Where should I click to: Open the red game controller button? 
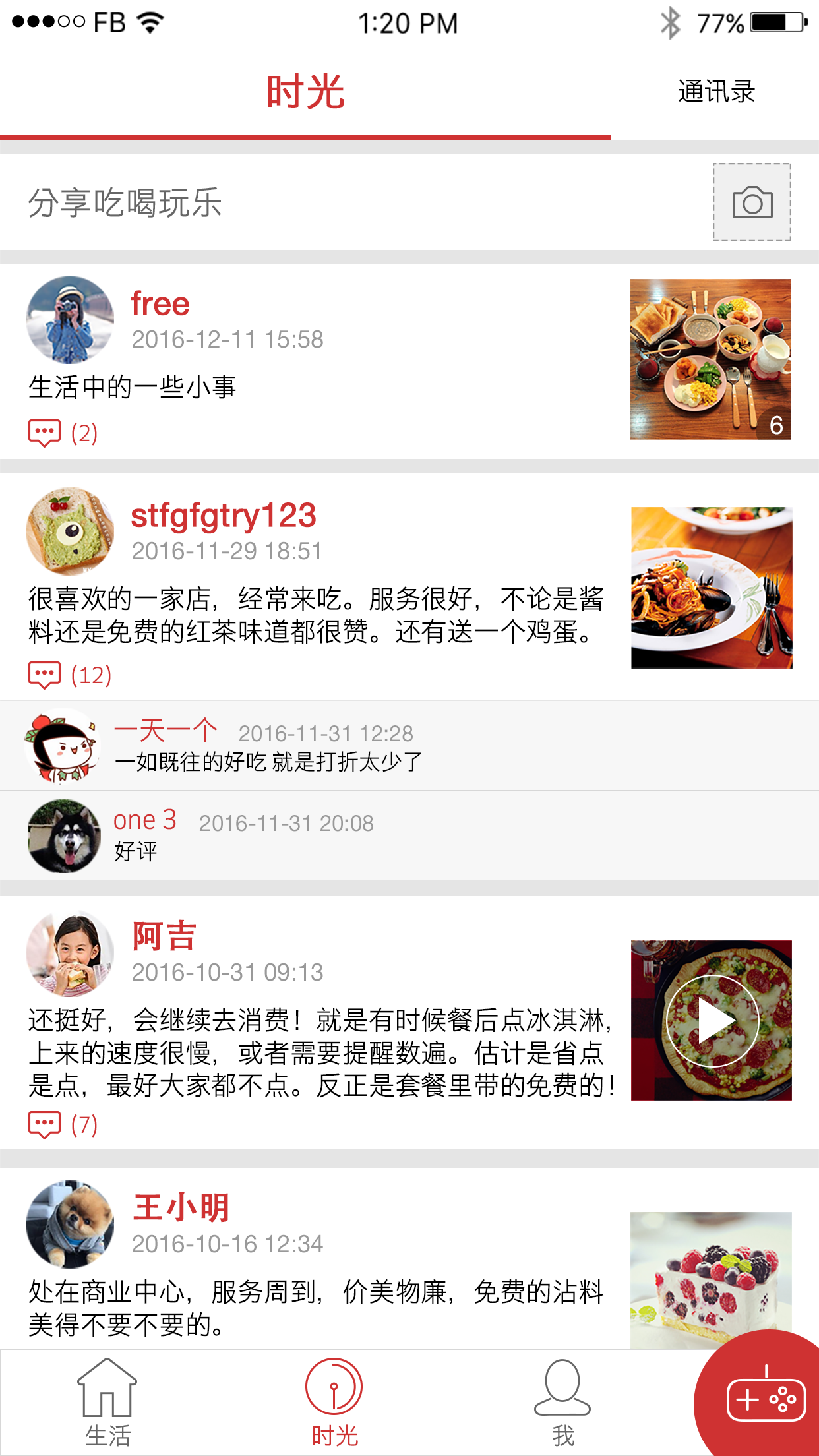(765, 1399)
